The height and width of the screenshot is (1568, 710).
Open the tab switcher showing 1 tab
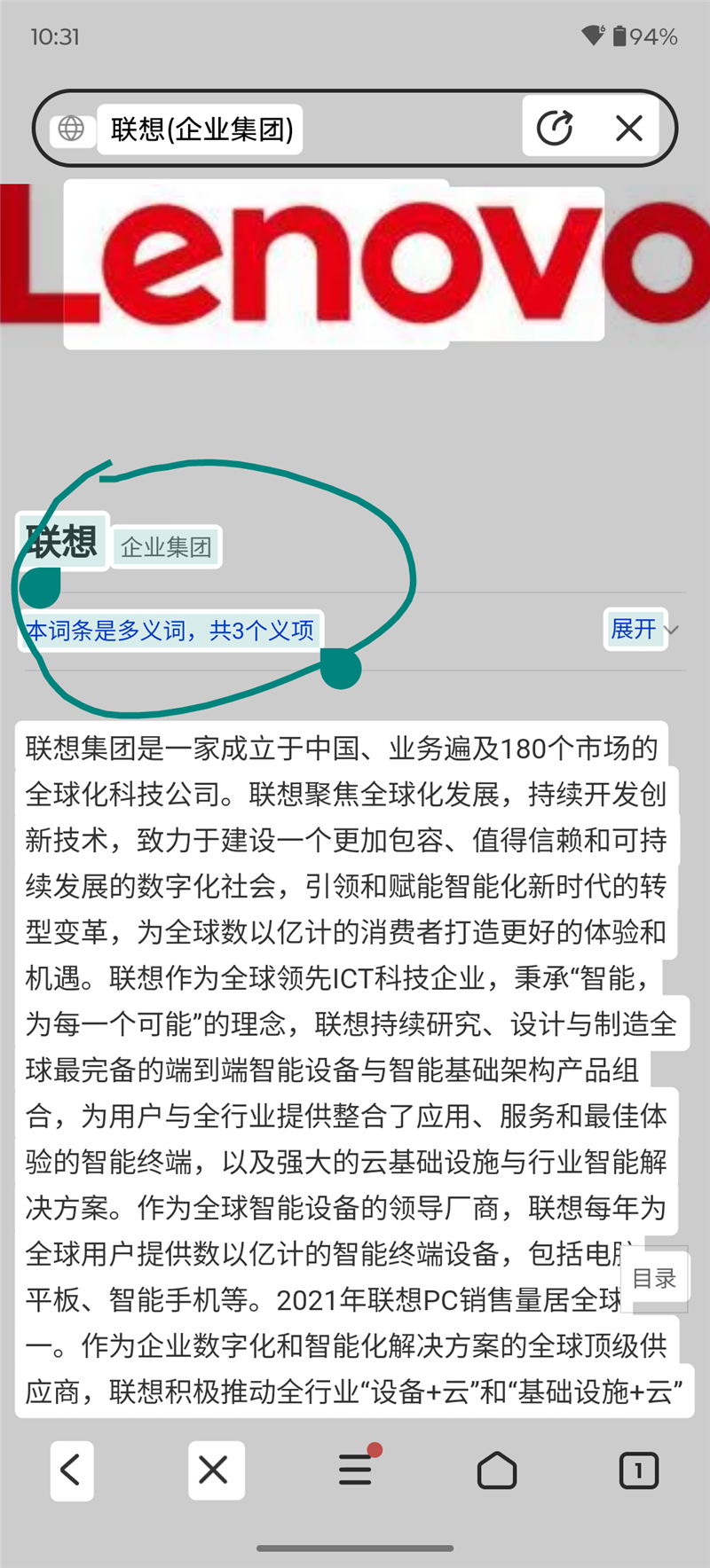(638, 1470)
